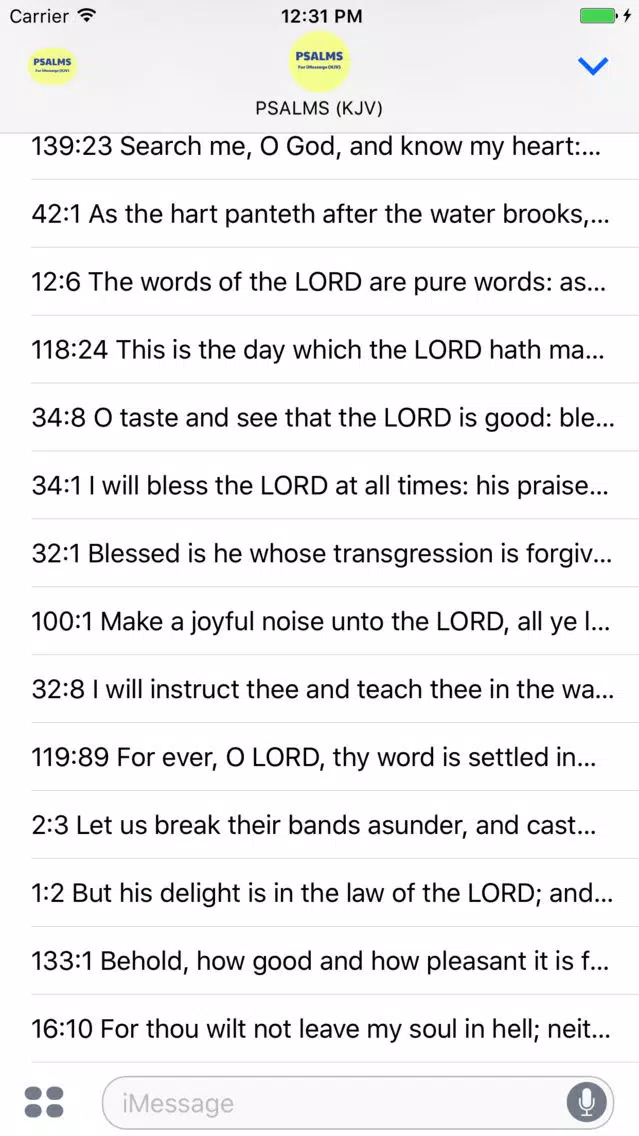Choose verse 119:89 For ever, O LORD
The image size is (639, 1136).
click(335, 757)
